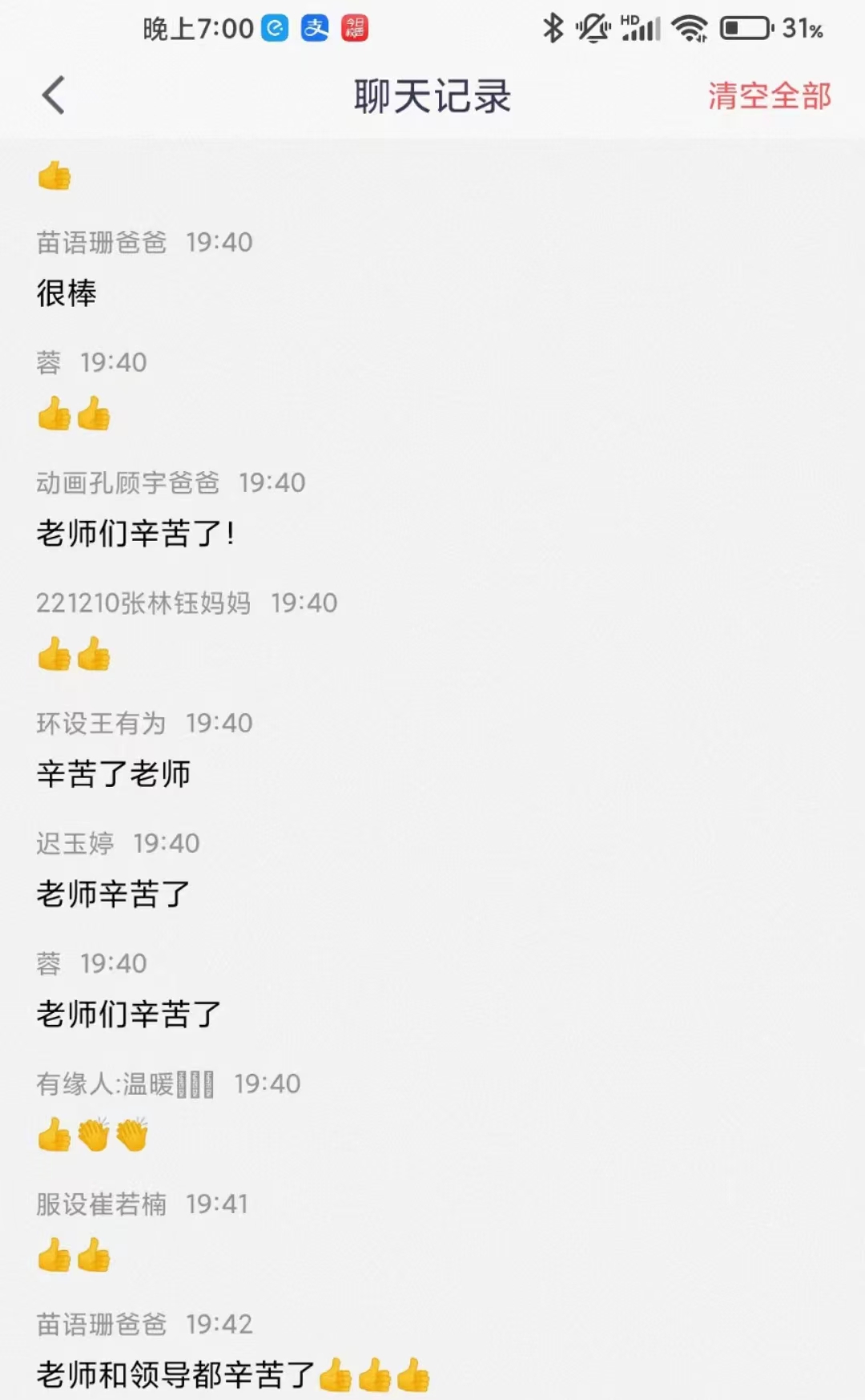Go back from the chat history page
Screen dimensions: 865x1400
pyautogui.click(x=54, y=96)
